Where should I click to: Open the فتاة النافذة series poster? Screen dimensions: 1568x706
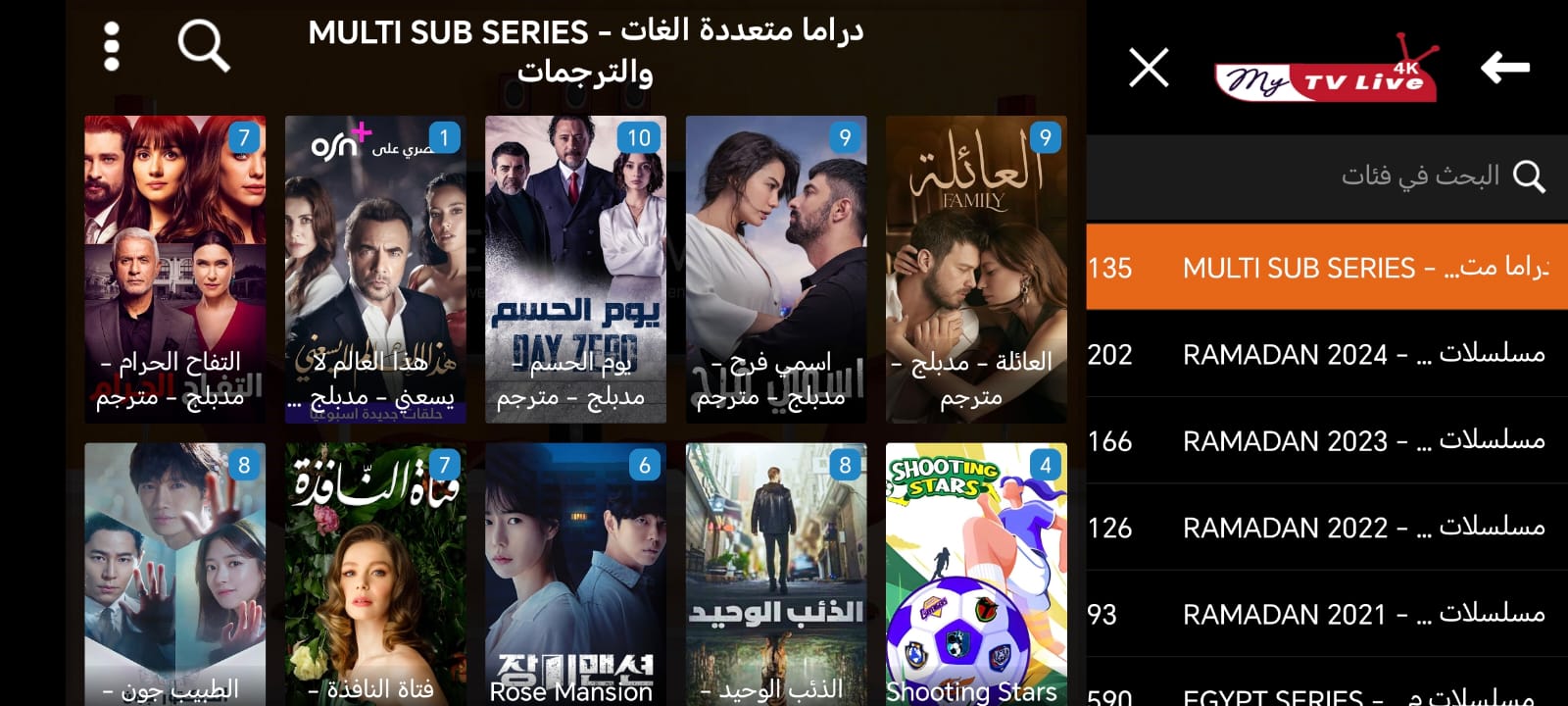[374, 574]
